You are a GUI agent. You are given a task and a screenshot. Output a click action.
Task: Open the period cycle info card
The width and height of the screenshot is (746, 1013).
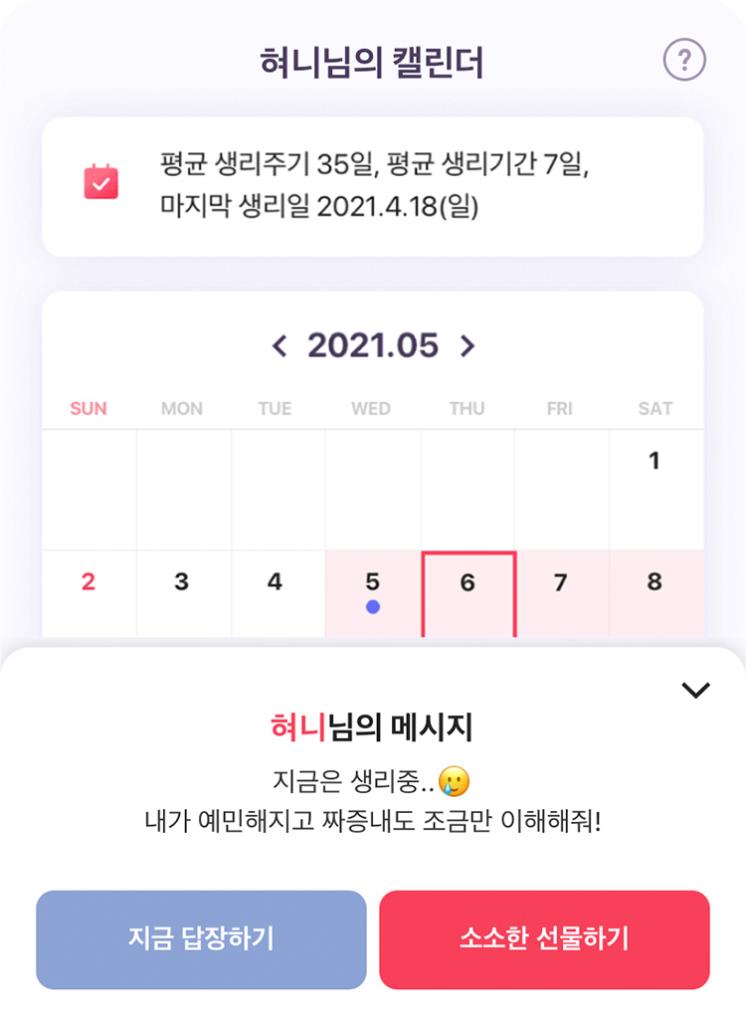tap(372, 186)
